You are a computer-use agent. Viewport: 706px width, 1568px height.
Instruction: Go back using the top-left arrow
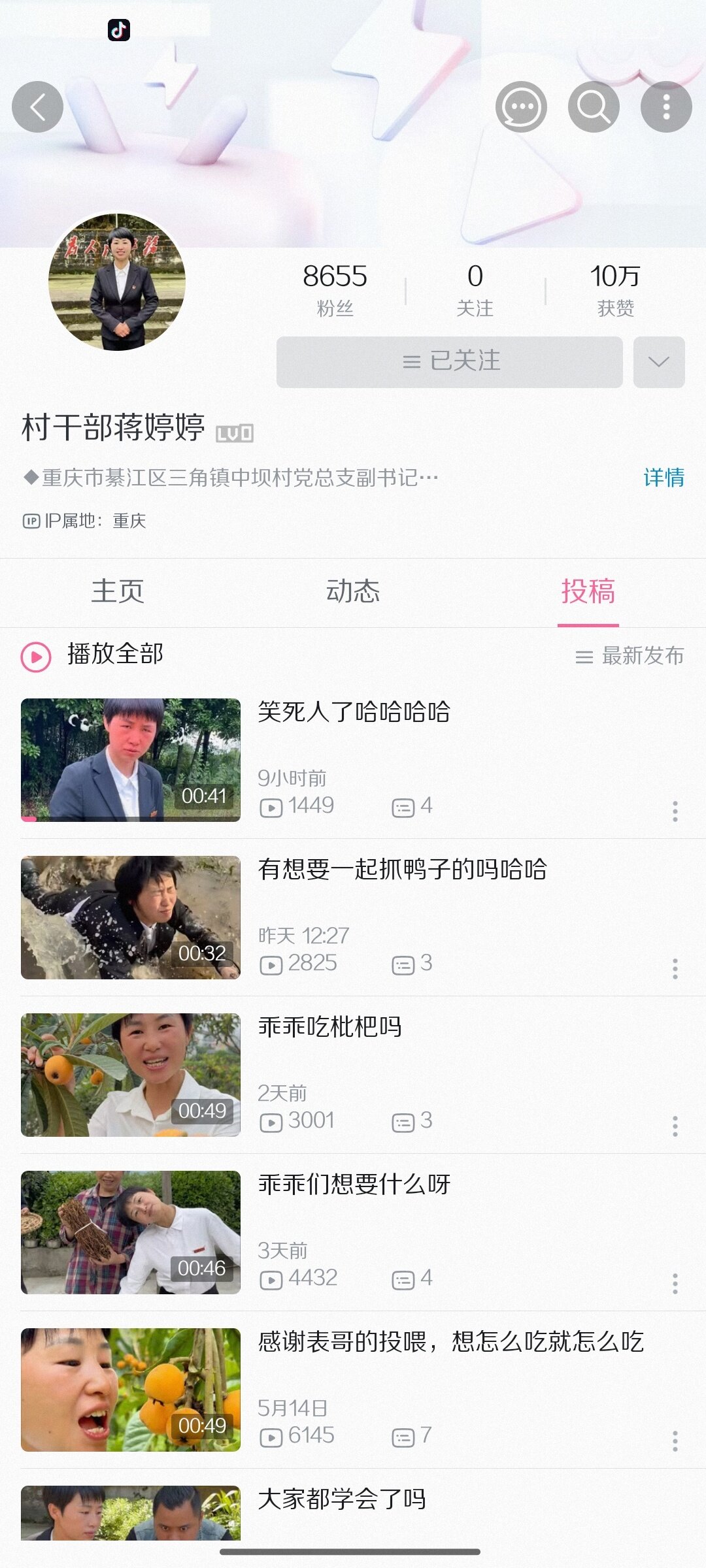coord(37,107)
